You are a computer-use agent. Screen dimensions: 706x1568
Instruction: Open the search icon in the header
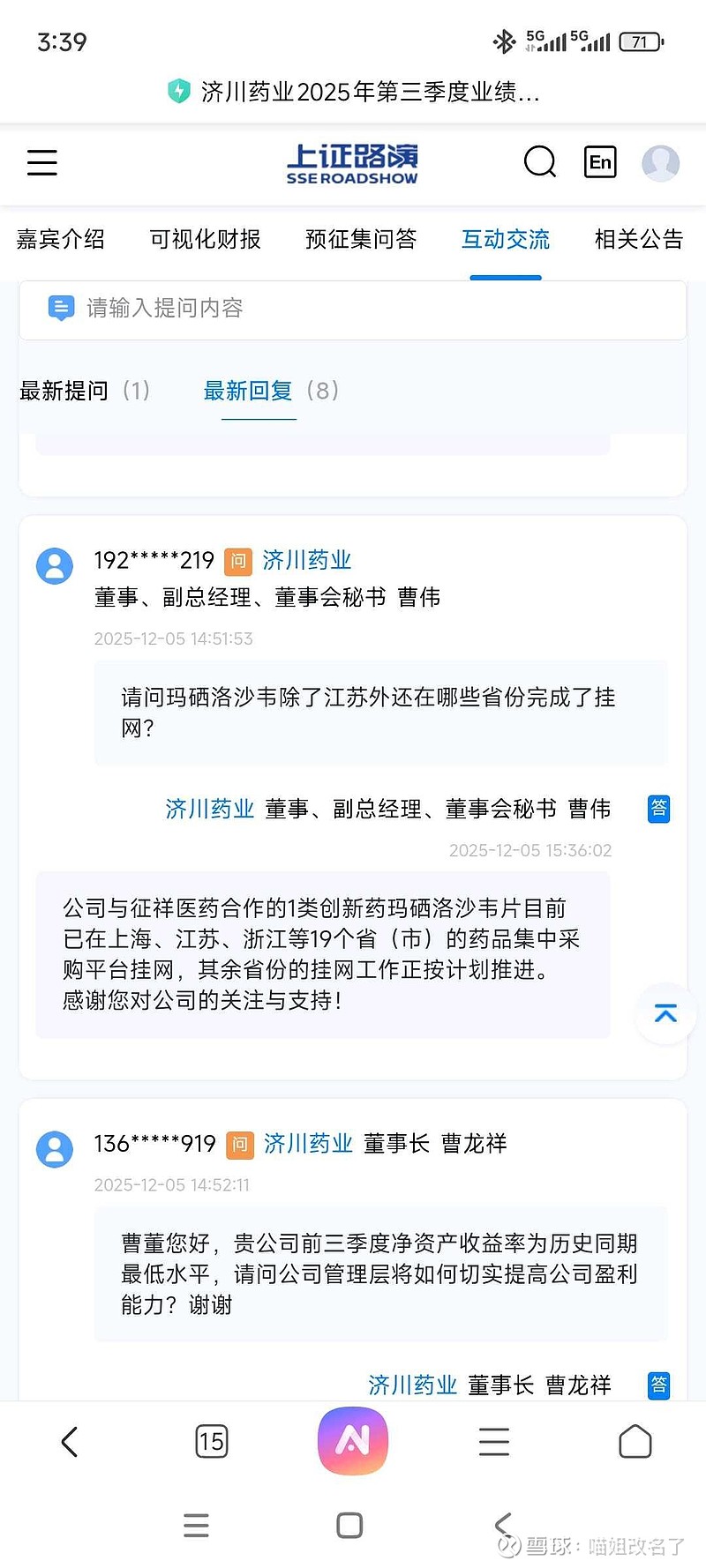(540, 162)
